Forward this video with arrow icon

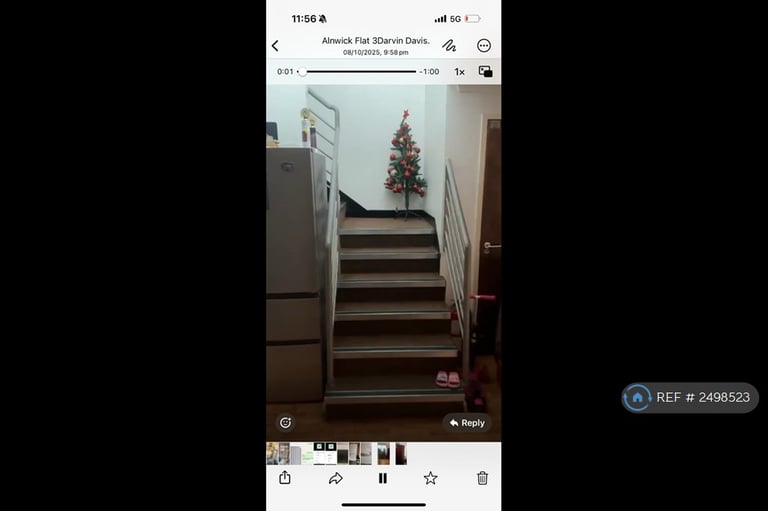336,478
